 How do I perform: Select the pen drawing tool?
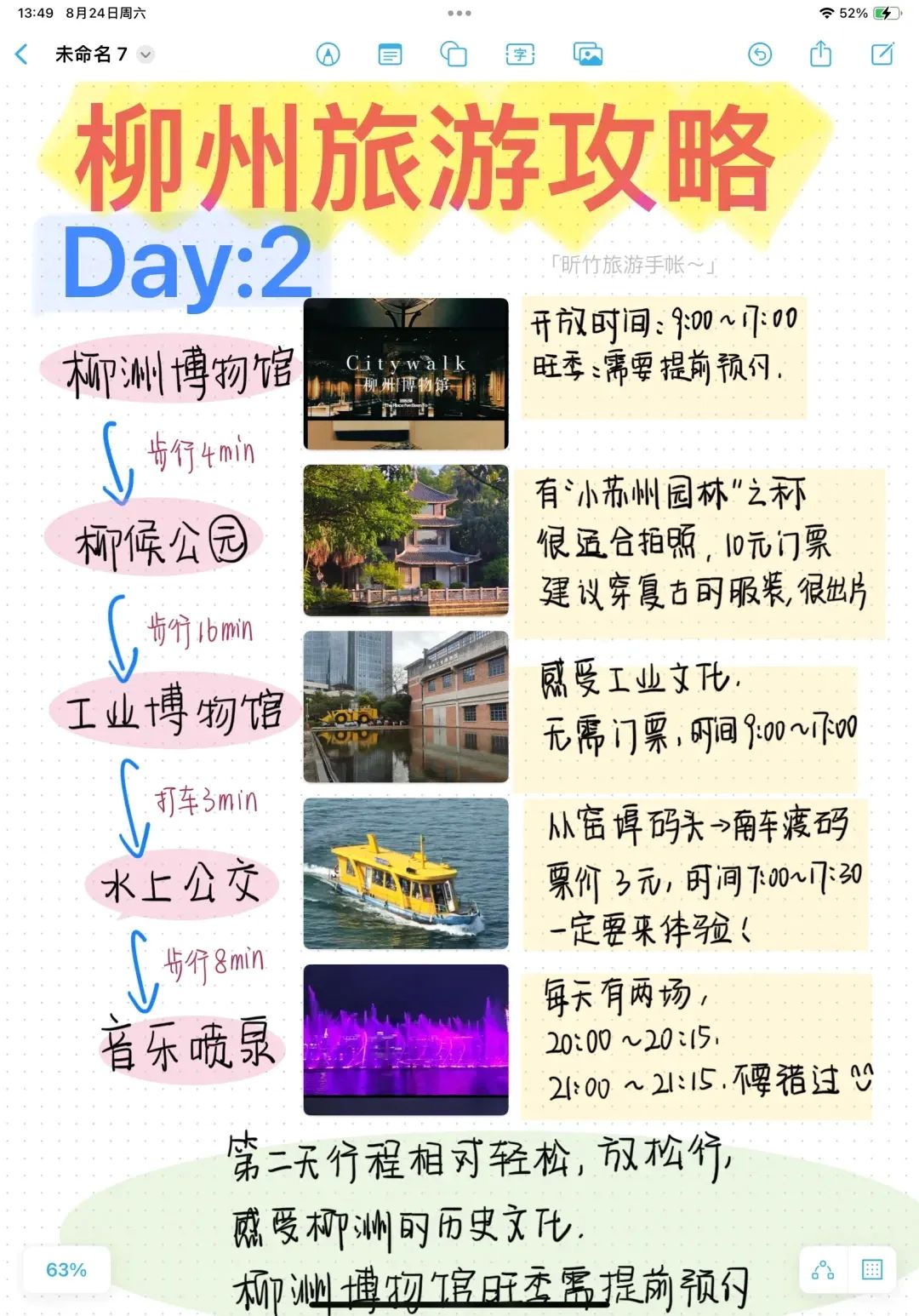tap(328, 54)
